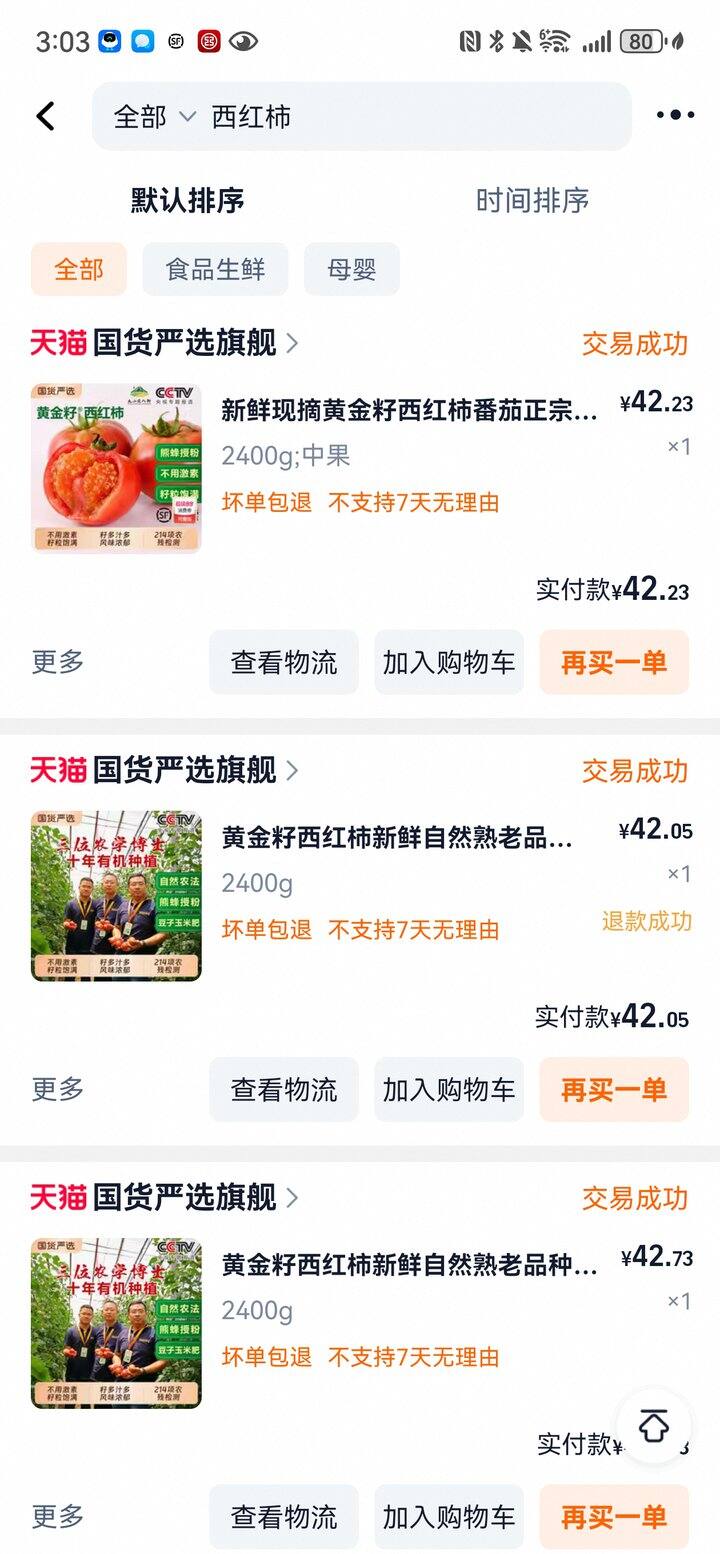Image resolution: width=720 pixels, height=1554 pixels.
Task: Open the ¥42.73 tomato order item
Action: [409, 1265]
